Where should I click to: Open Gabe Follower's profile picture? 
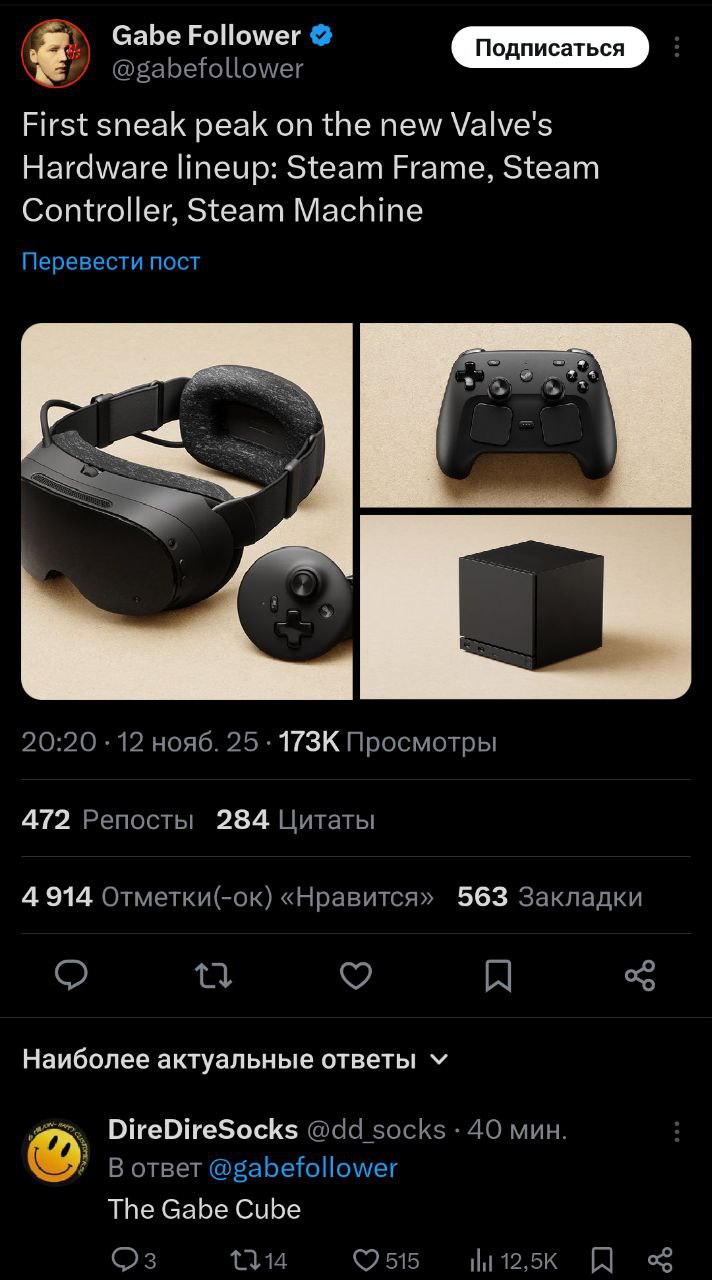tap(56, 53)
